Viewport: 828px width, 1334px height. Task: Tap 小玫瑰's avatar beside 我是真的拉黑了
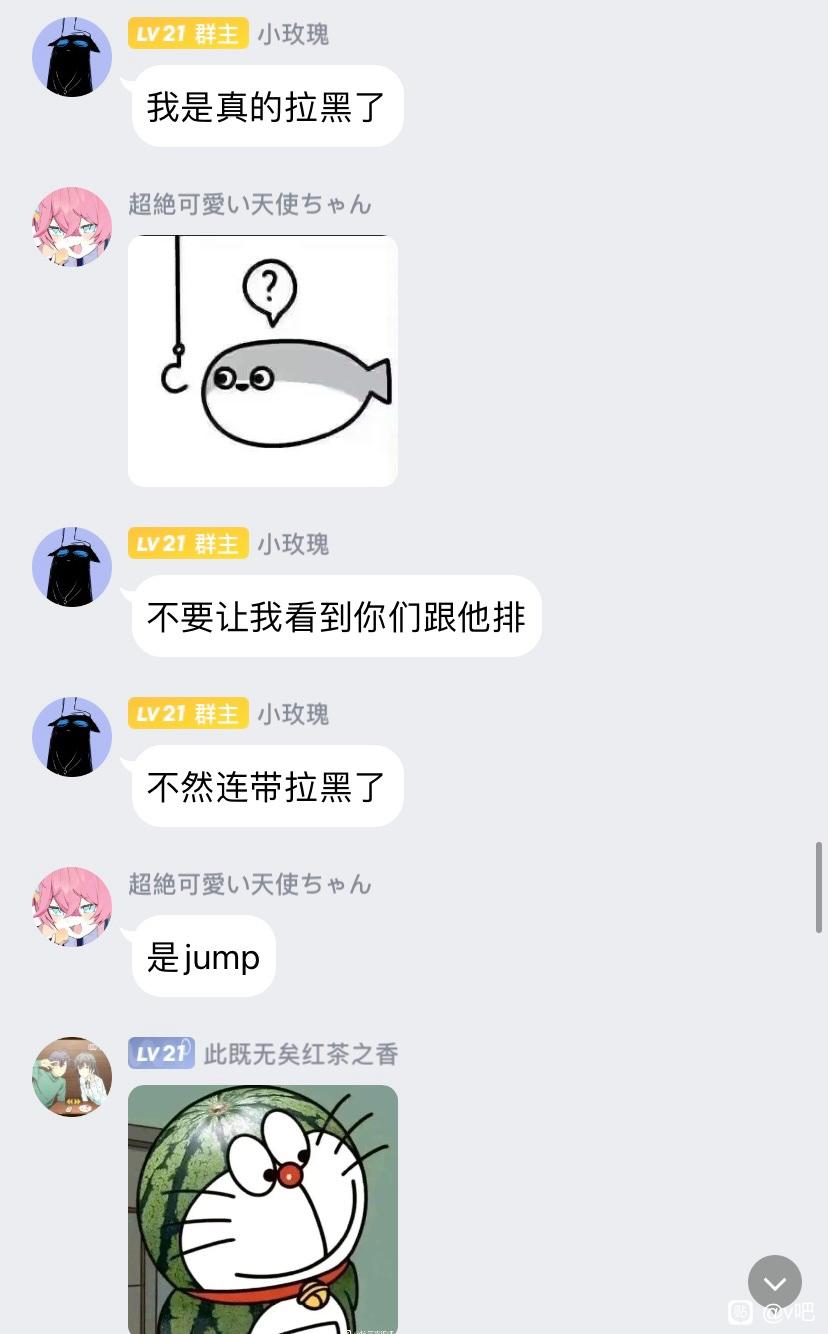tap(72, 57)
